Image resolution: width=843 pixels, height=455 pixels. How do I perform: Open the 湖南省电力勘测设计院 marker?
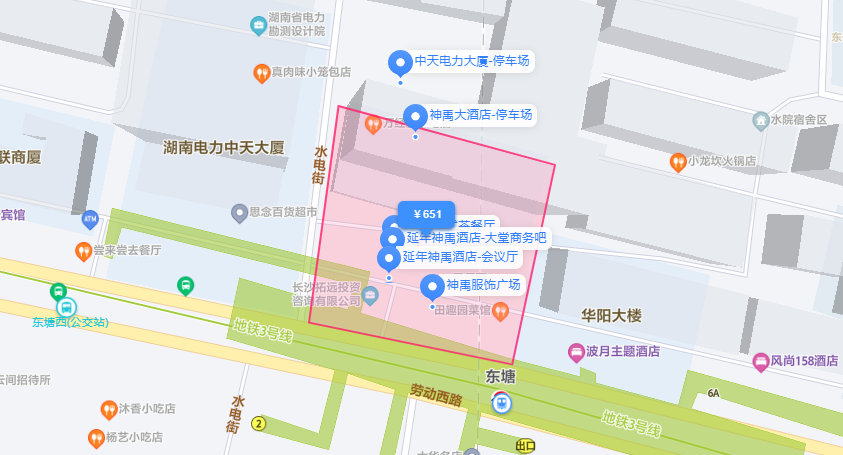(259, 25)
